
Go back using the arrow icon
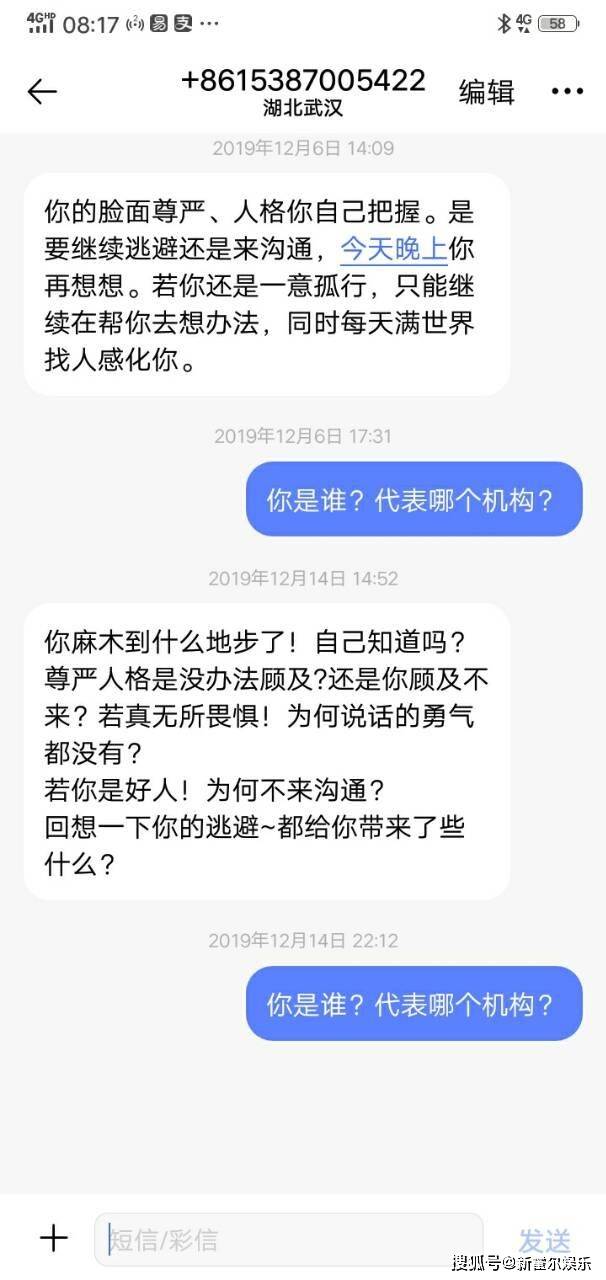click(42, 92)
